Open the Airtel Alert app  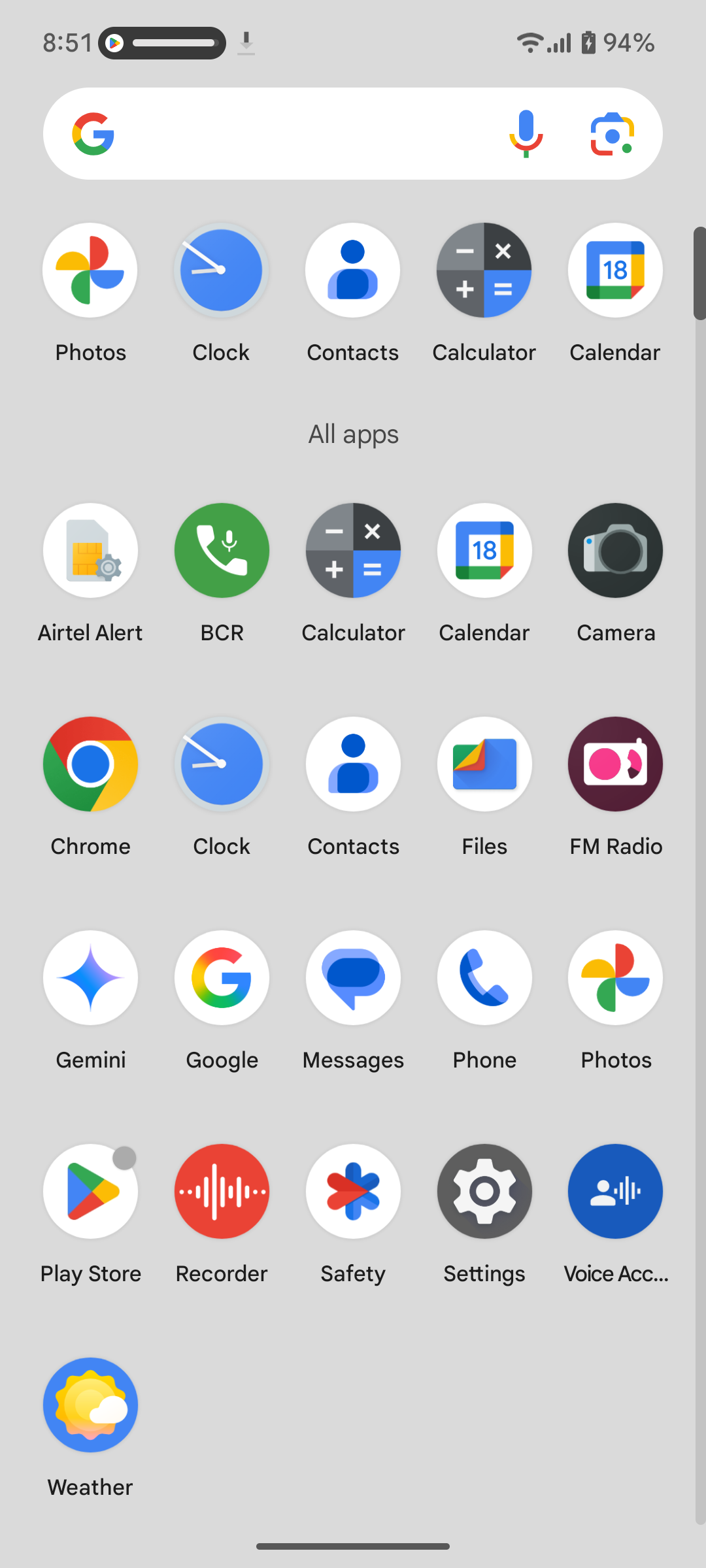[90, 551]
